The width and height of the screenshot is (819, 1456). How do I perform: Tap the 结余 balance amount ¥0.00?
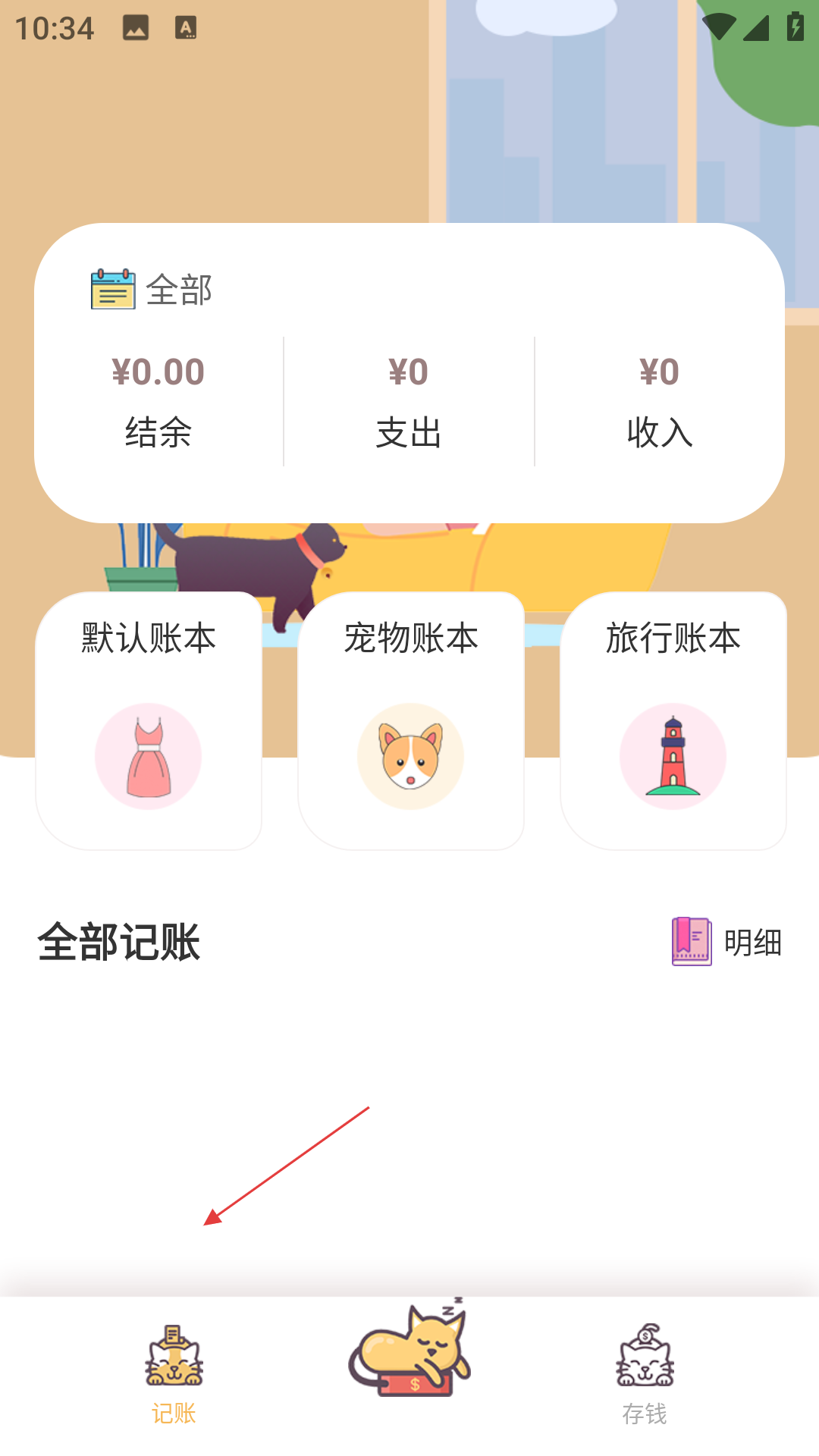click(x=156, y=372)
